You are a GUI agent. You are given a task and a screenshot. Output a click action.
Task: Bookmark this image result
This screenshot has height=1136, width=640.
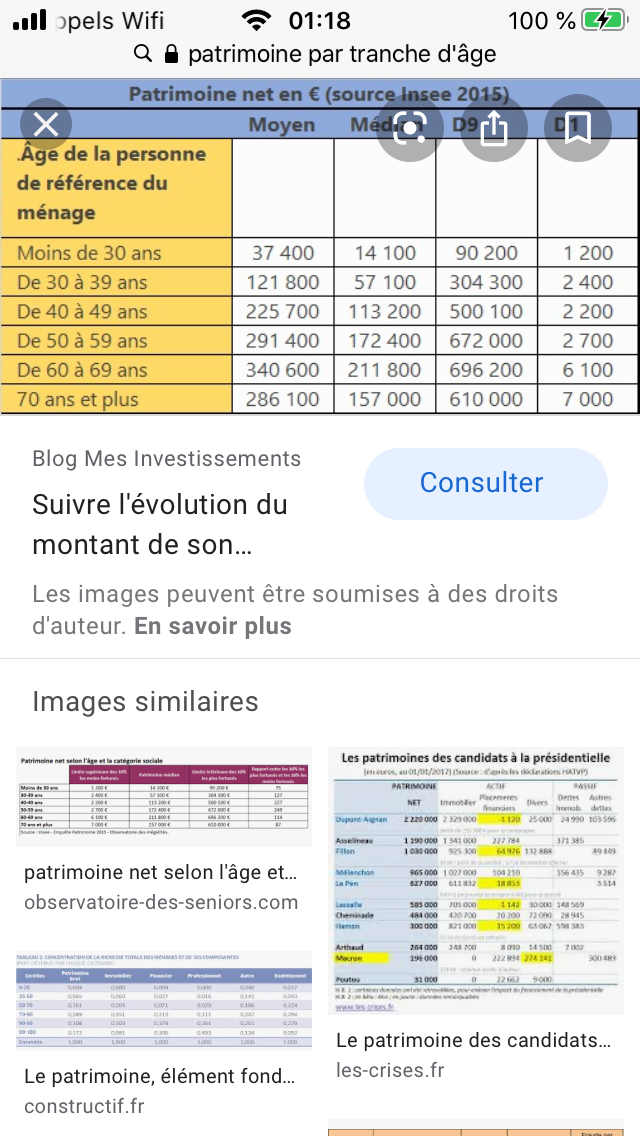tap(578, 126)
